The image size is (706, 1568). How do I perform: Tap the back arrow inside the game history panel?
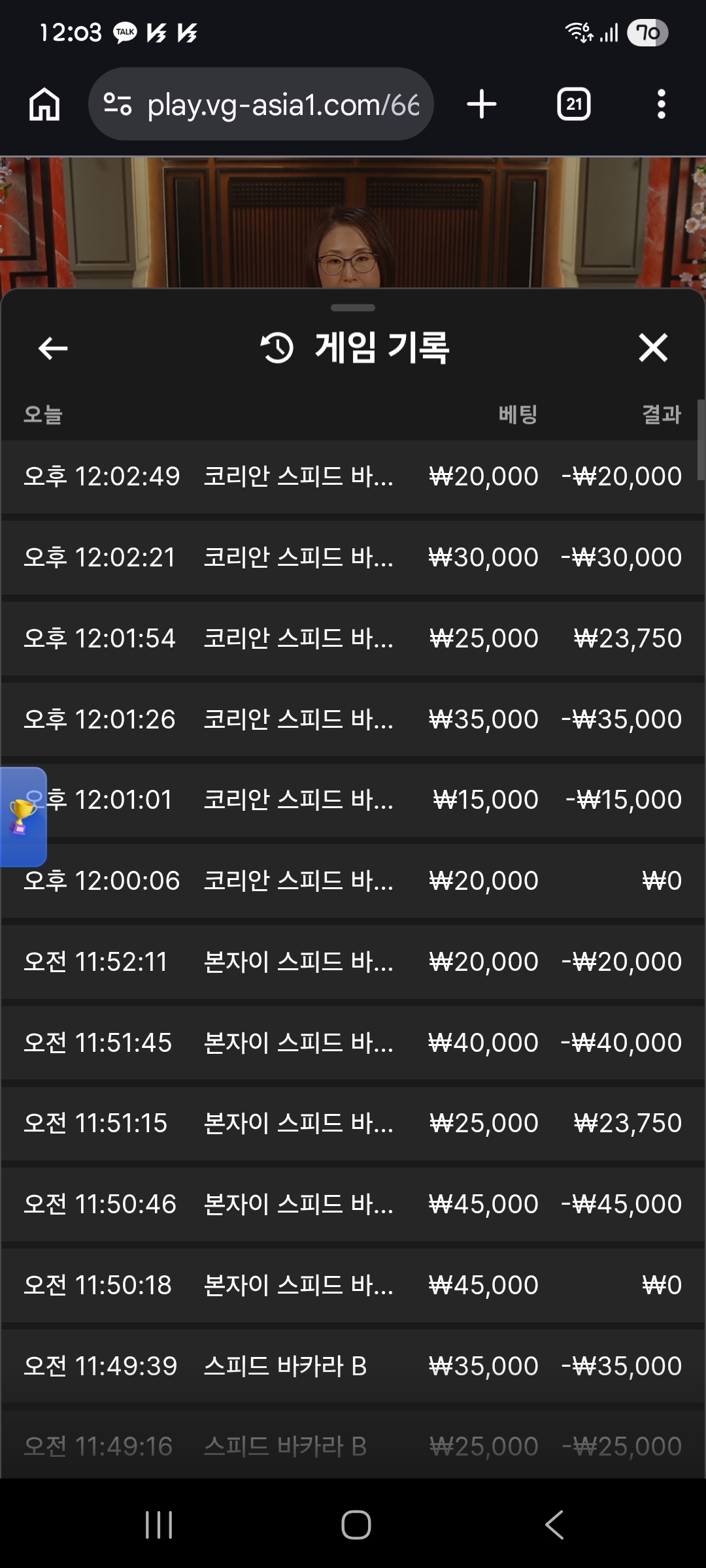[51, 348]
